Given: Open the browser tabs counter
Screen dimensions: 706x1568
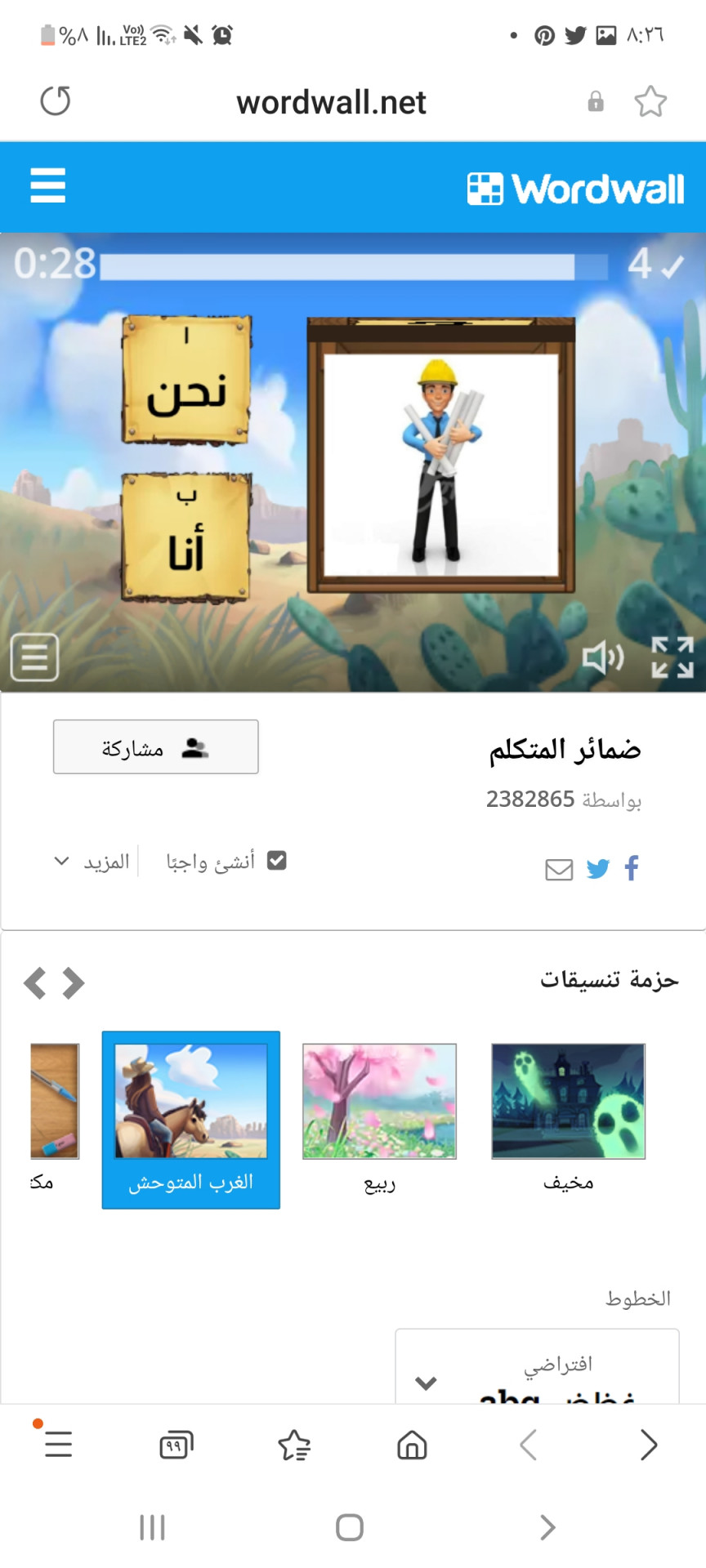Looking at the screenshot, I should click(176, 1445).
